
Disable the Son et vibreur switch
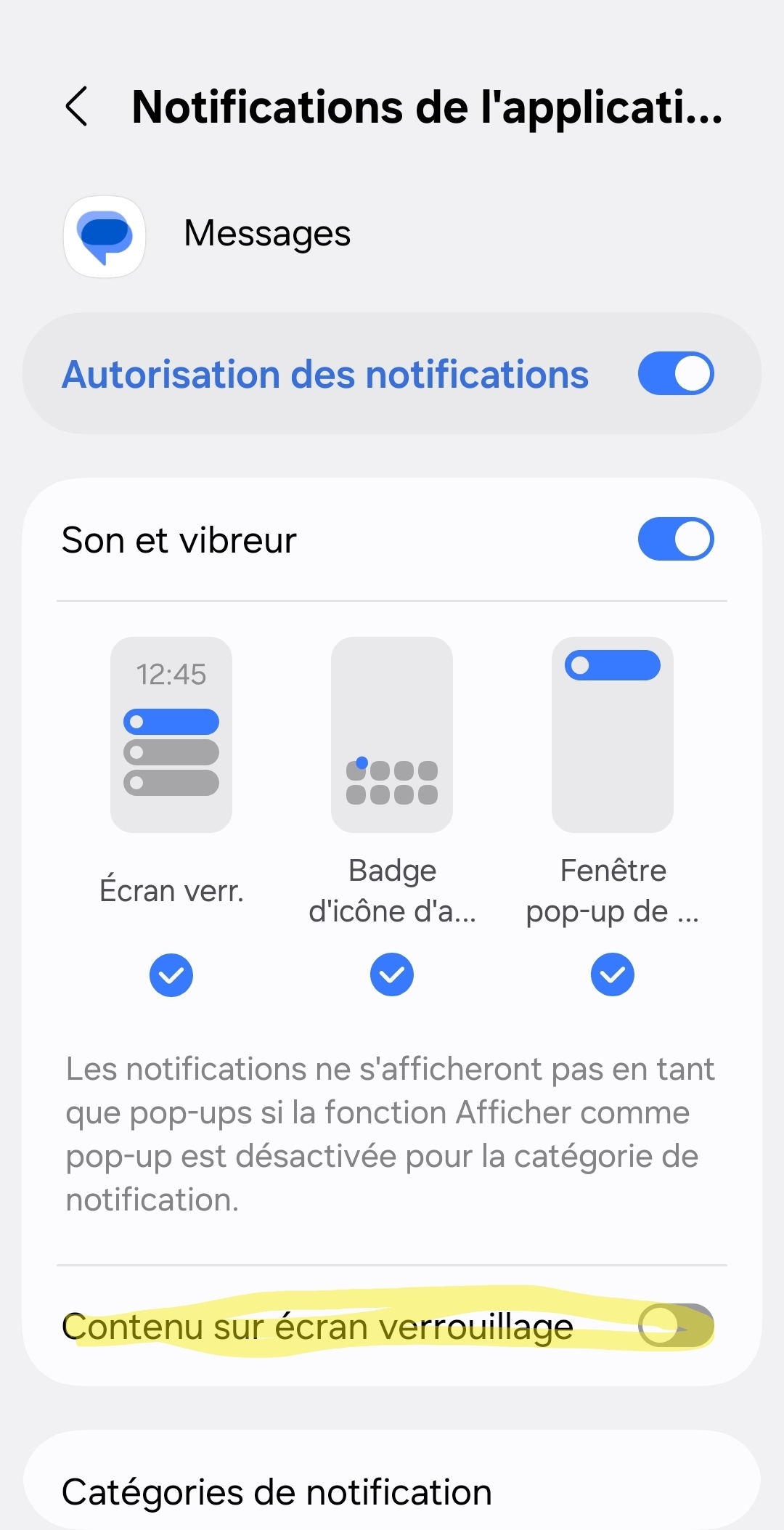[675, 540]
